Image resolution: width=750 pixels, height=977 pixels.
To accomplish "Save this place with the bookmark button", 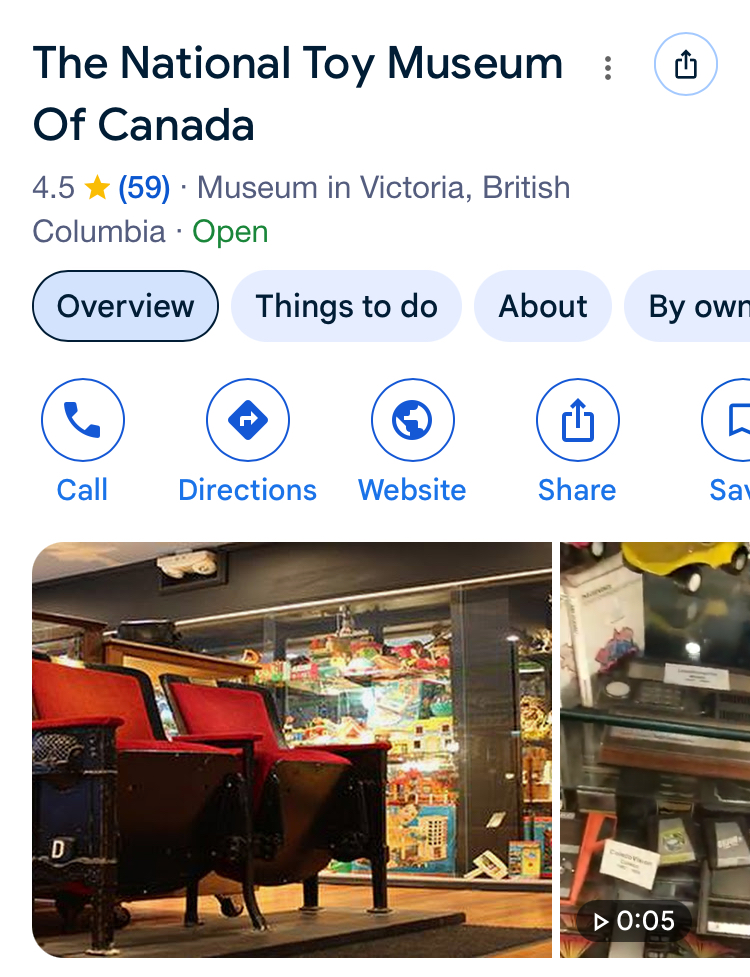I will (732, 422).
